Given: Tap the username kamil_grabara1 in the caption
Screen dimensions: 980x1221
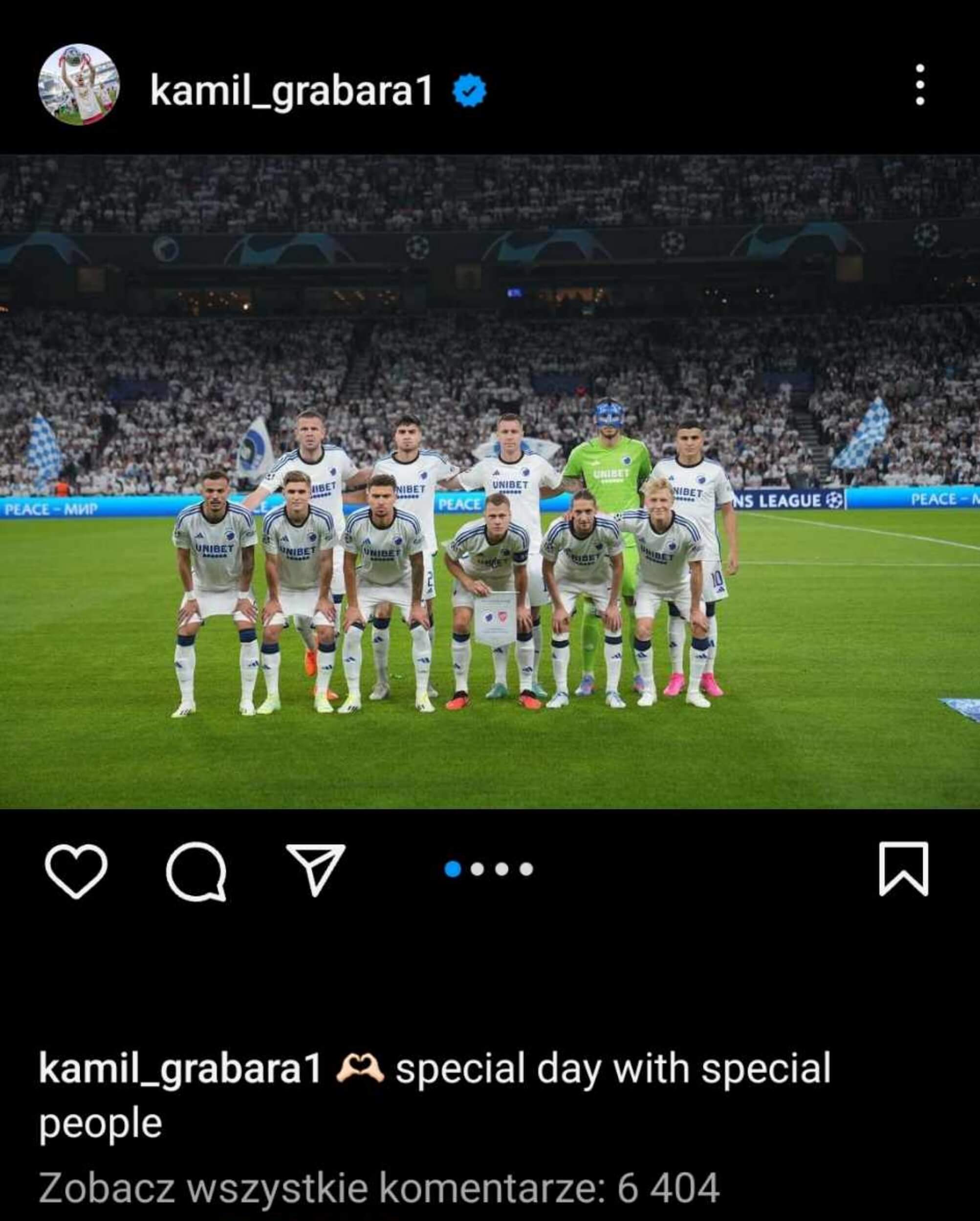Looking at the screenshot, I should pos(180,1070).
